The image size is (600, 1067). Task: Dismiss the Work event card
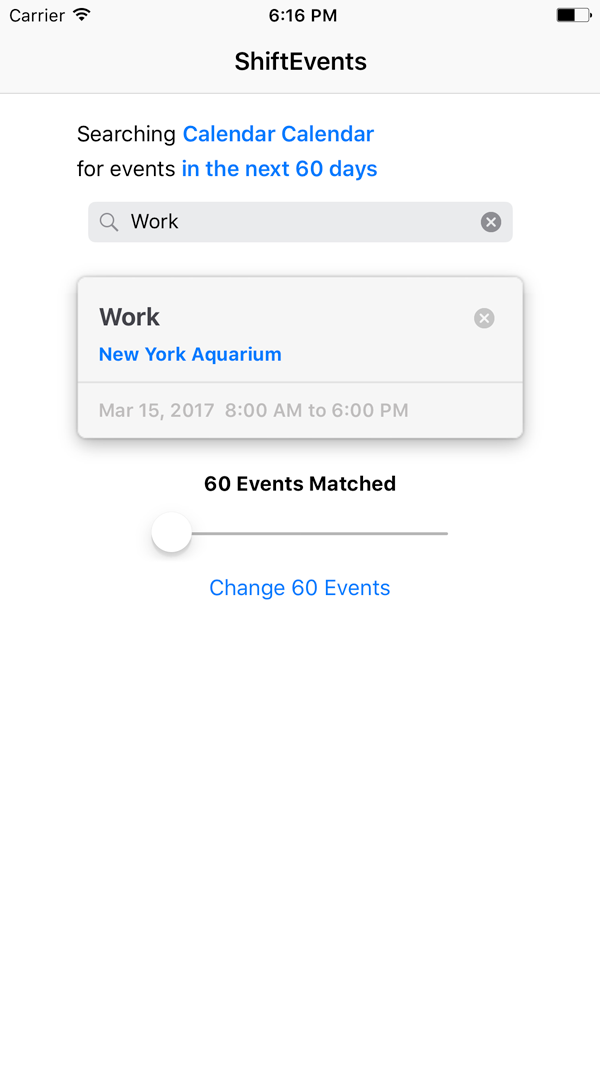pos(484,318)
